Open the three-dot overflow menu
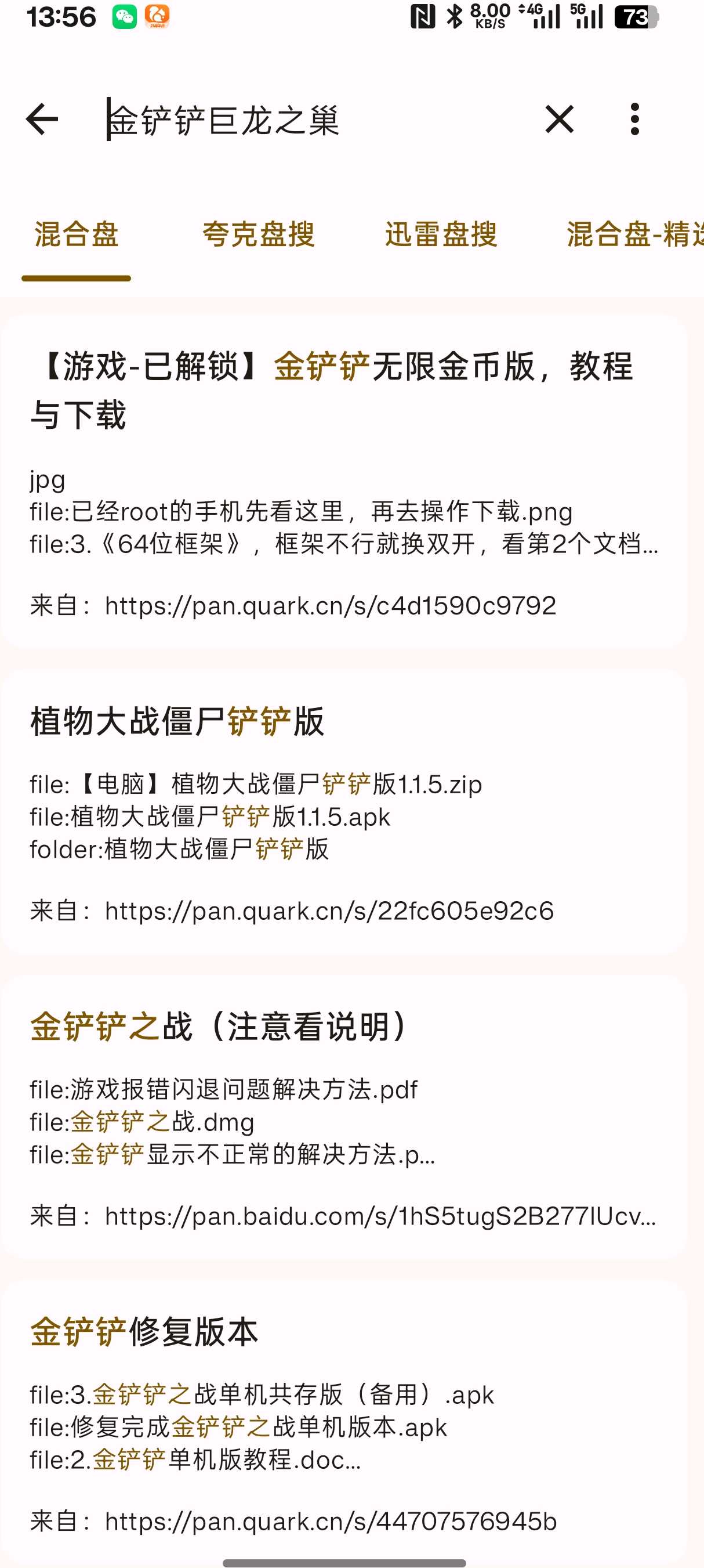The width and height of the screenshot is (704, 1568). (634, 119)
